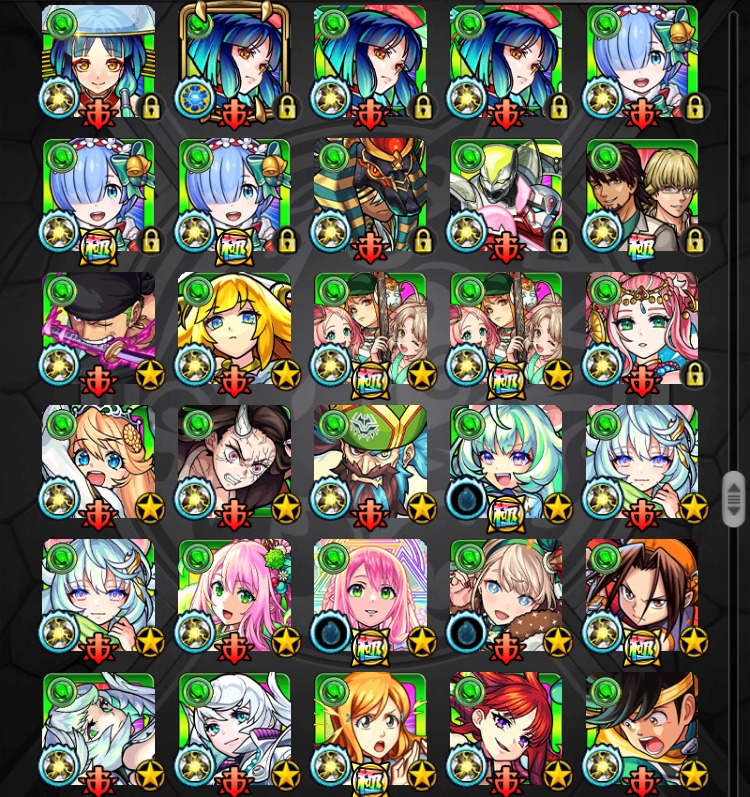This screenshot has height=797, width=750.
Task: Tap the scrollbar handle on the right
Action: coord(734,499)
